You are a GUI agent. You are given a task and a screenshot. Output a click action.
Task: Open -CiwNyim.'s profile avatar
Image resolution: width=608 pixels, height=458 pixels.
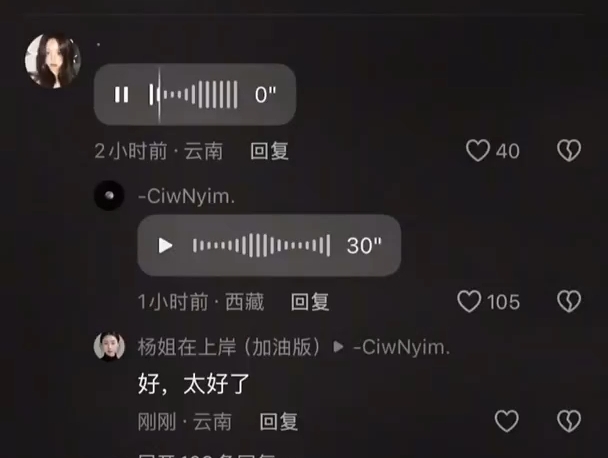point(109,196)
